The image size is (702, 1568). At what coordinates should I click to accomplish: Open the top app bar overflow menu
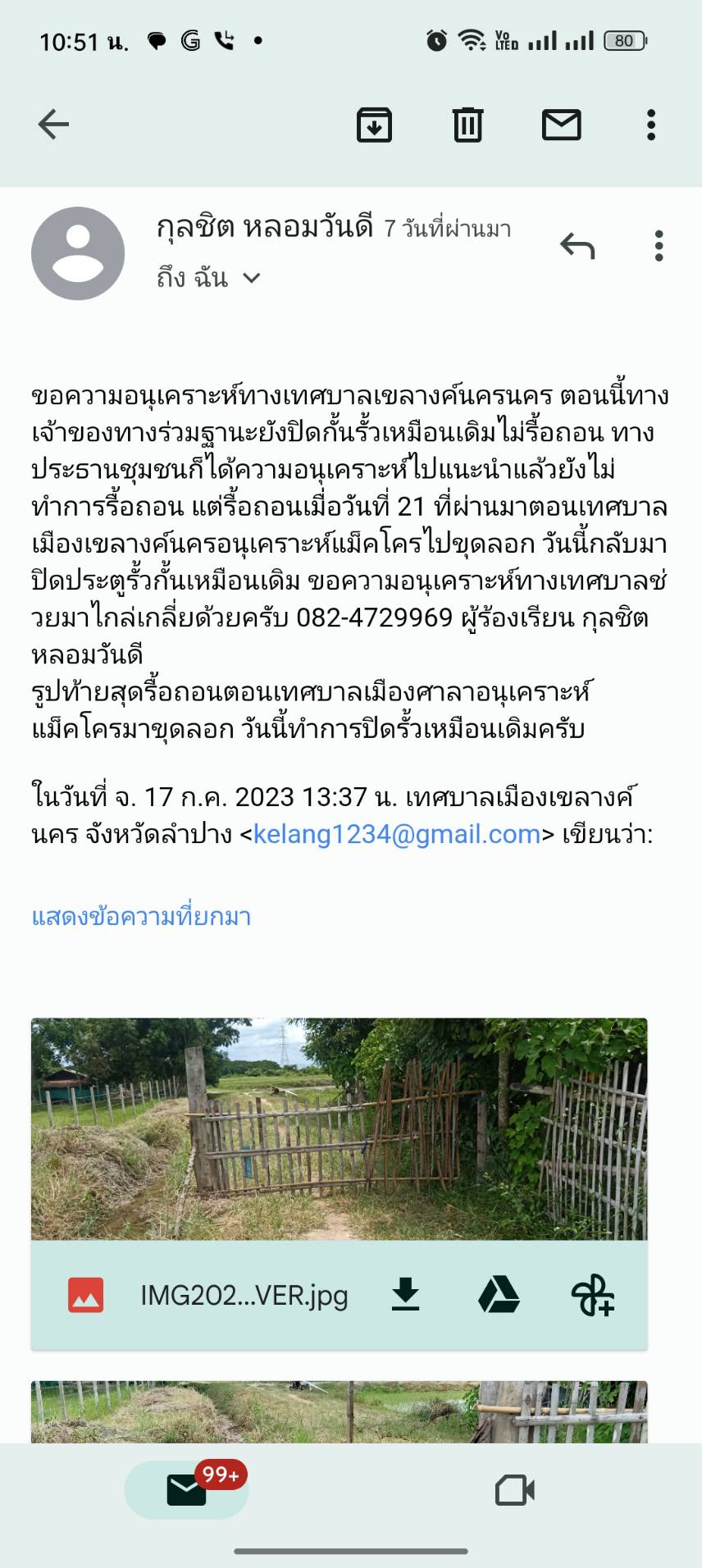[x=651, y=125]
